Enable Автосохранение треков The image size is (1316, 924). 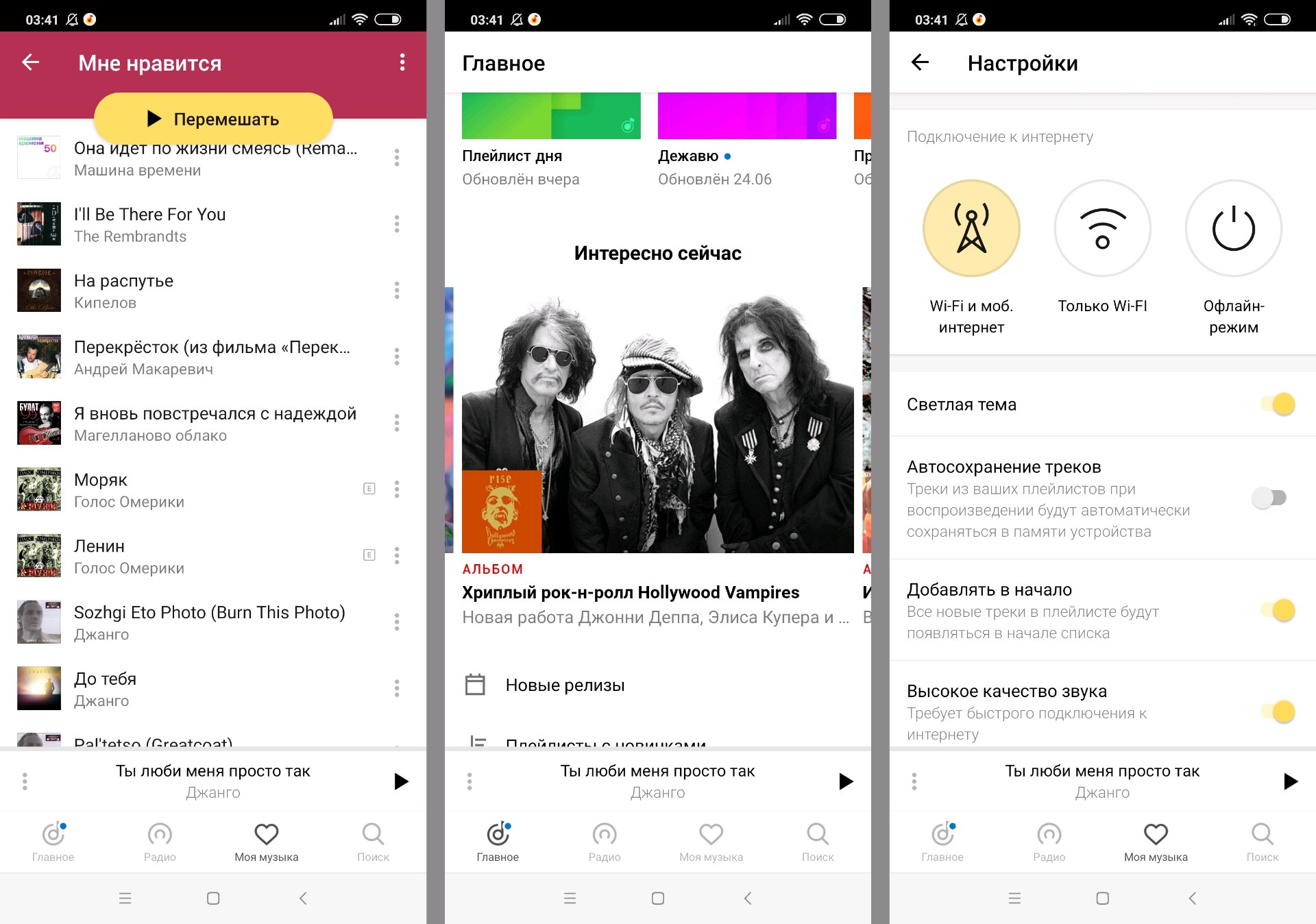(x=1269, y=498)
